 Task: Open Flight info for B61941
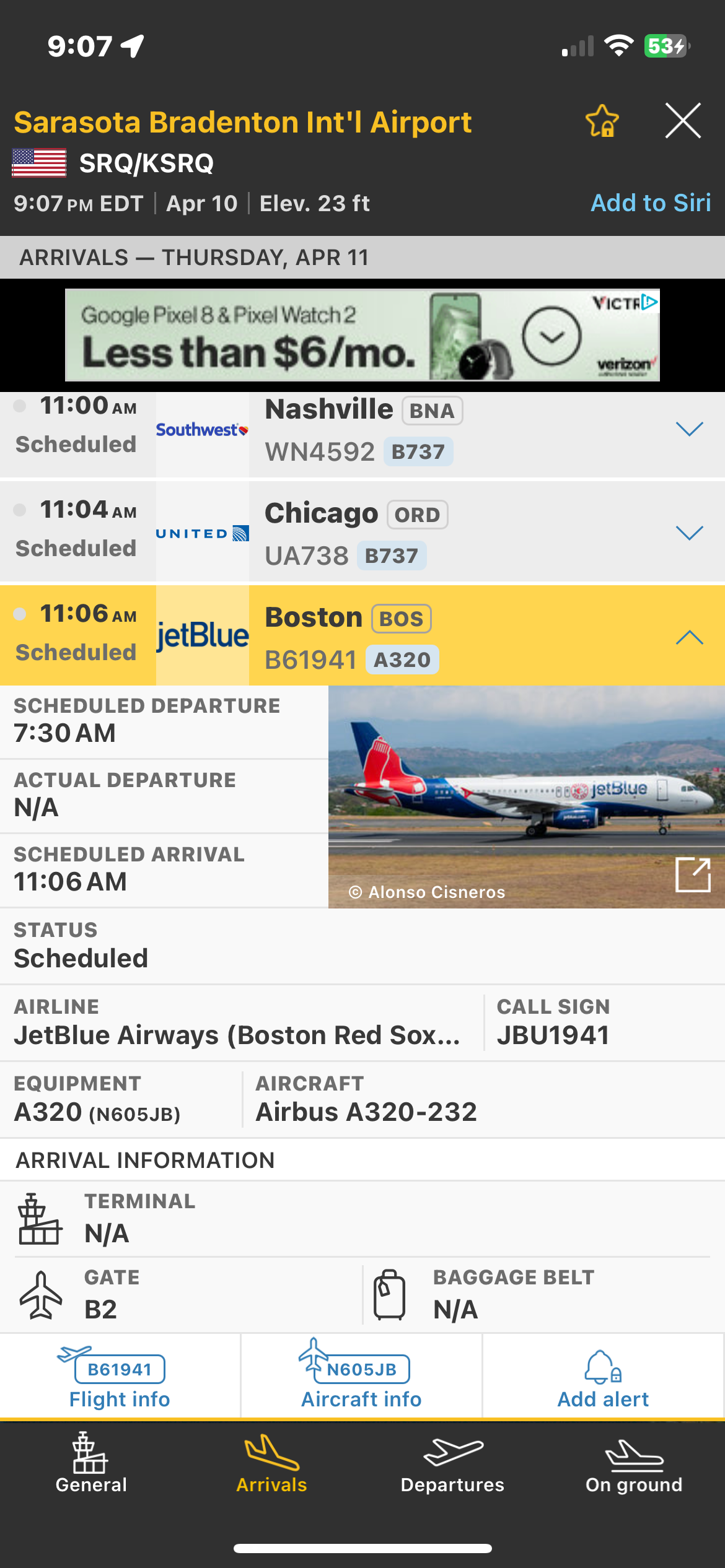(x=120, y=1380)
